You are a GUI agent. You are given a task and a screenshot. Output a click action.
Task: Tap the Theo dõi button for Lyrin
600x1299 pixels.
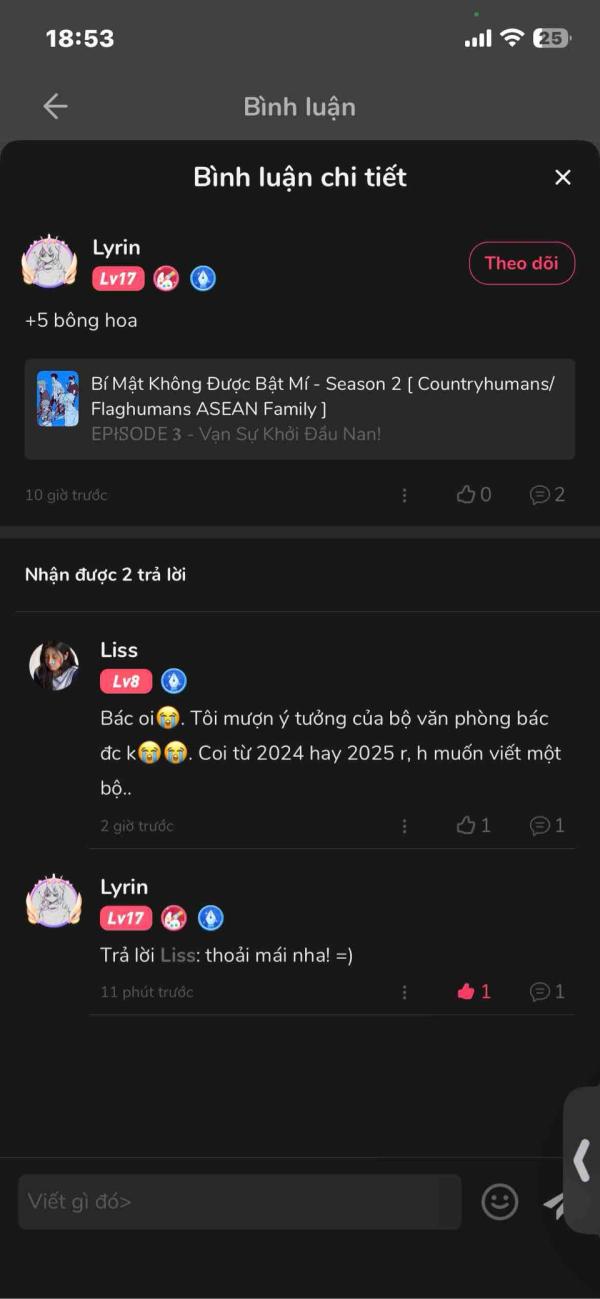tap(522, 263)
